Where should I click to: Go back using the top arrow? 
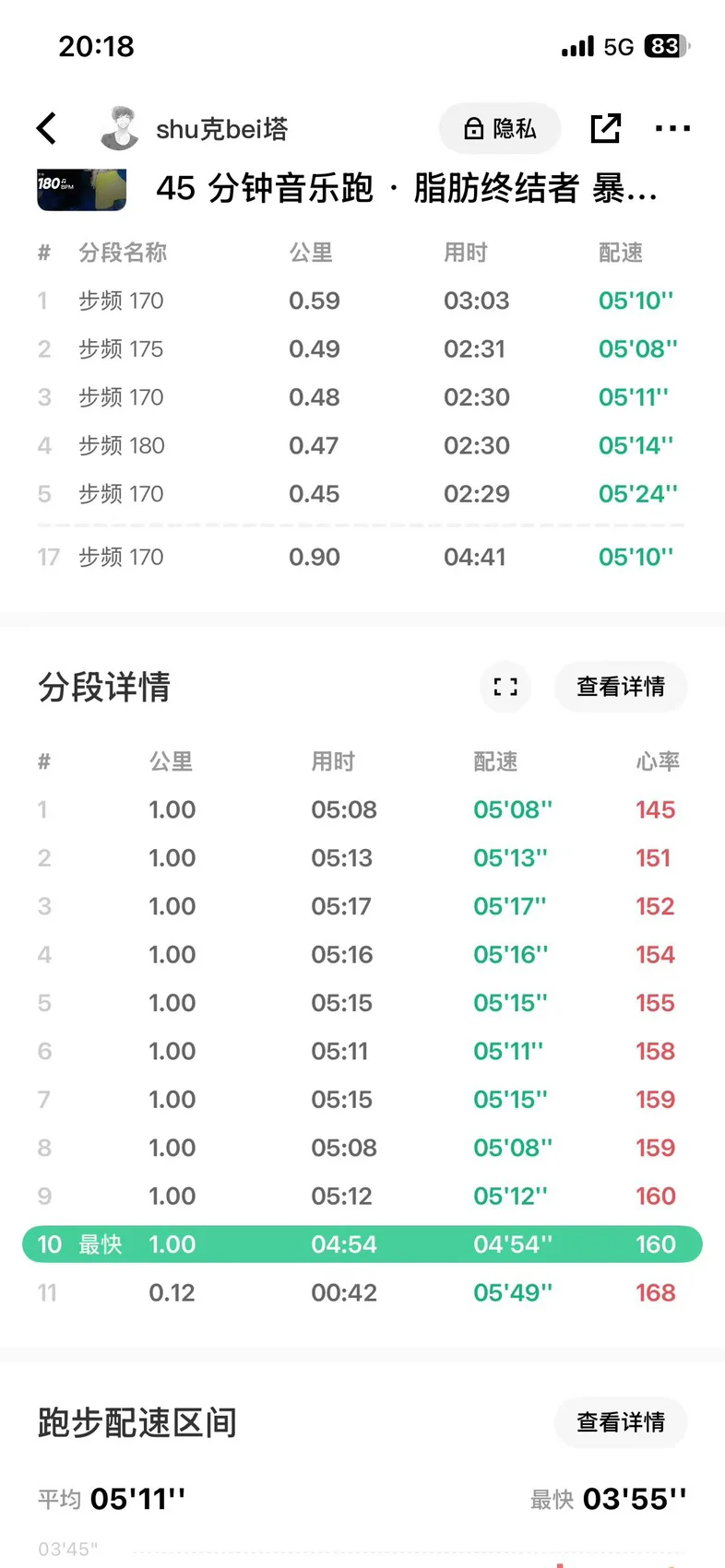47,129
